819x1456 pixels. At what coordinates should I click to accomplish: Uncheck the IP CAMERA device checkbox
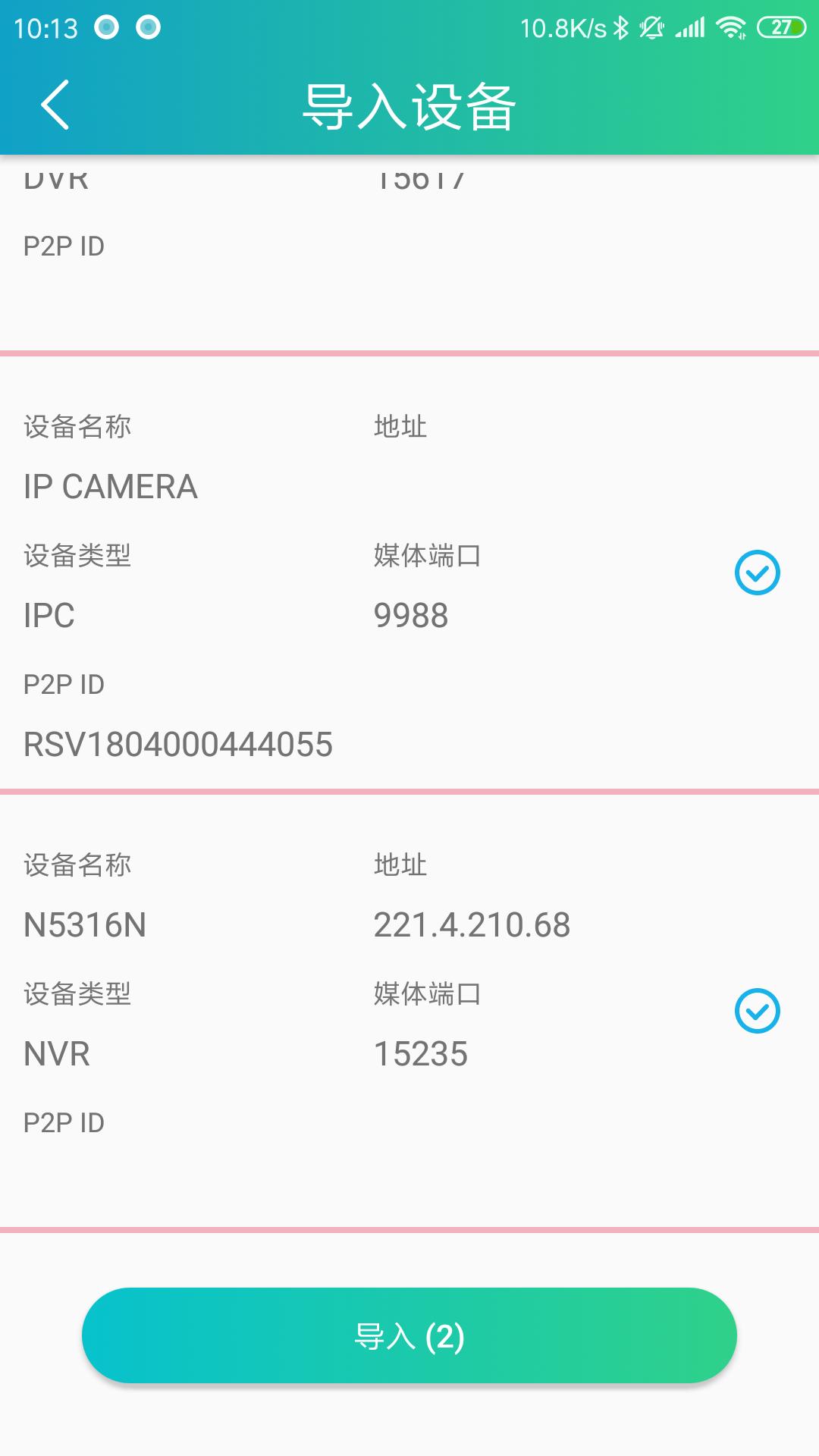[x=757, y=573]
